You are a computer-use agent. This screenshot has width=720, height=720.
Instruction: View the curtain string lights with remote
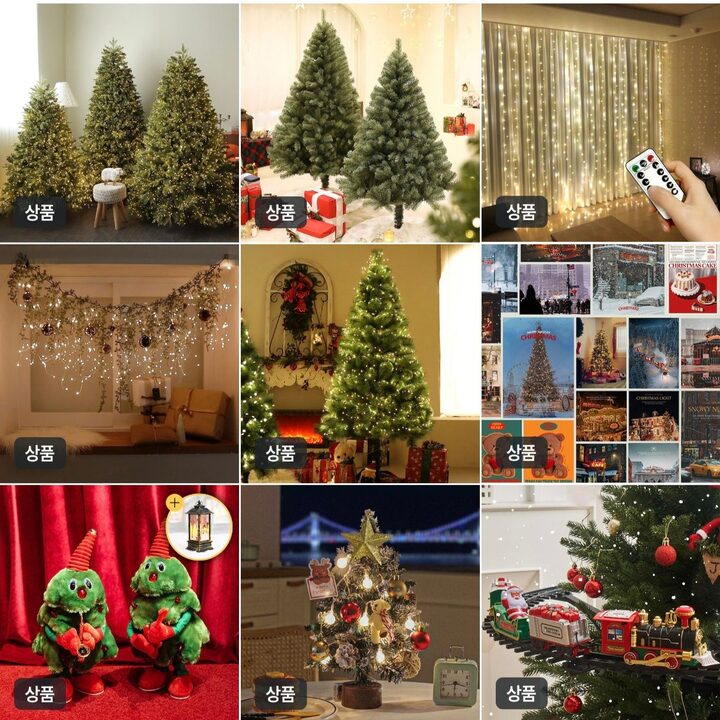pyautogui.click(x=600, y=120)
